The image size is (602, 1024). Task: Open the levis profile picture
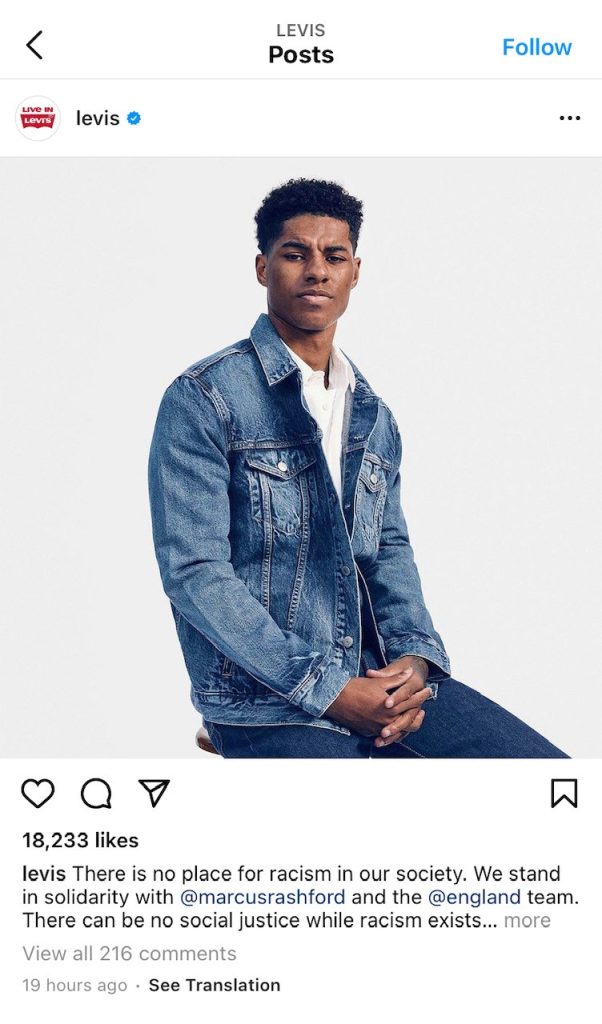pos(38,118)
